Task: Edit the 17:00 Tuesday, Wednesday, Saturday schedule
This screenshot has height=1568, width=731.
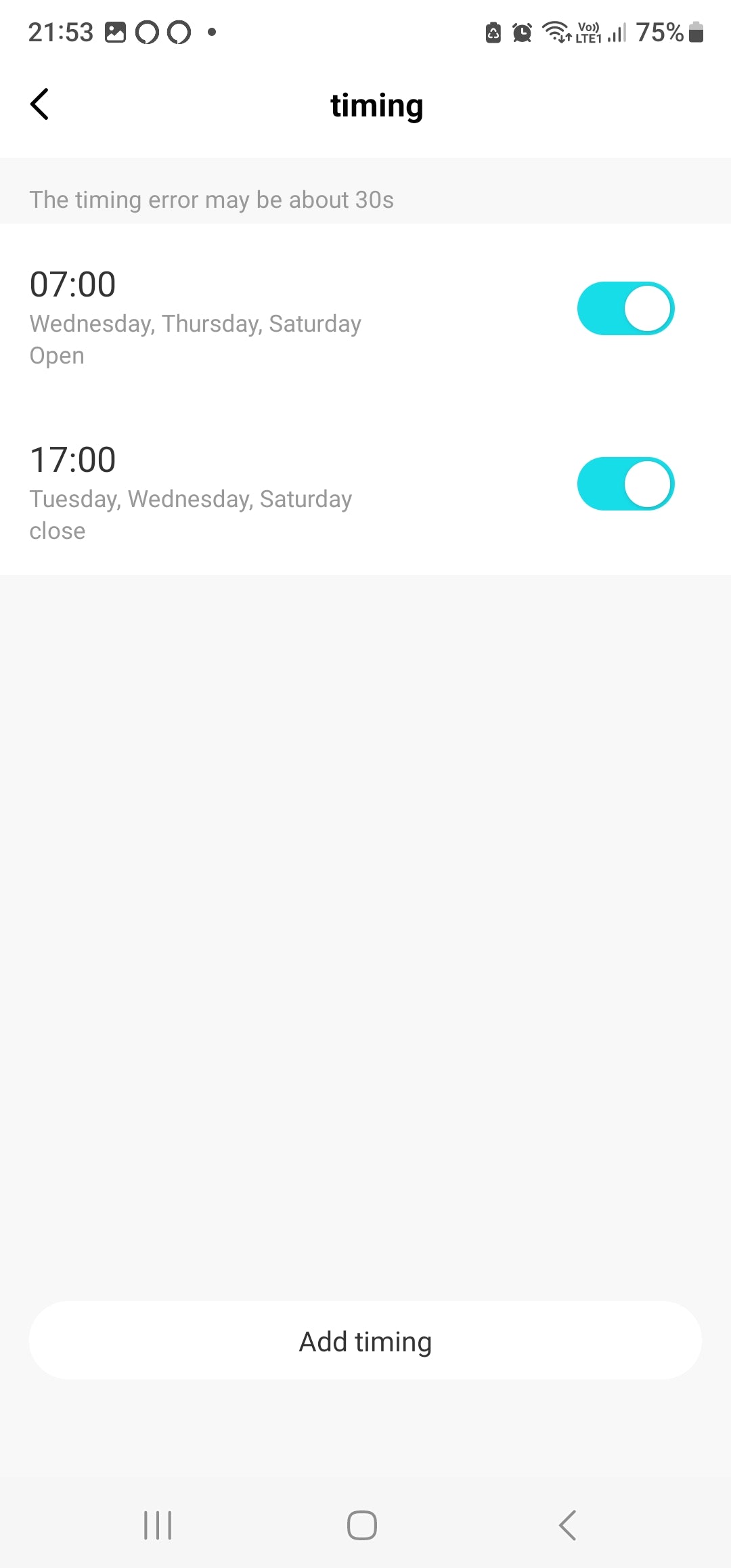Action: [191, 494]
